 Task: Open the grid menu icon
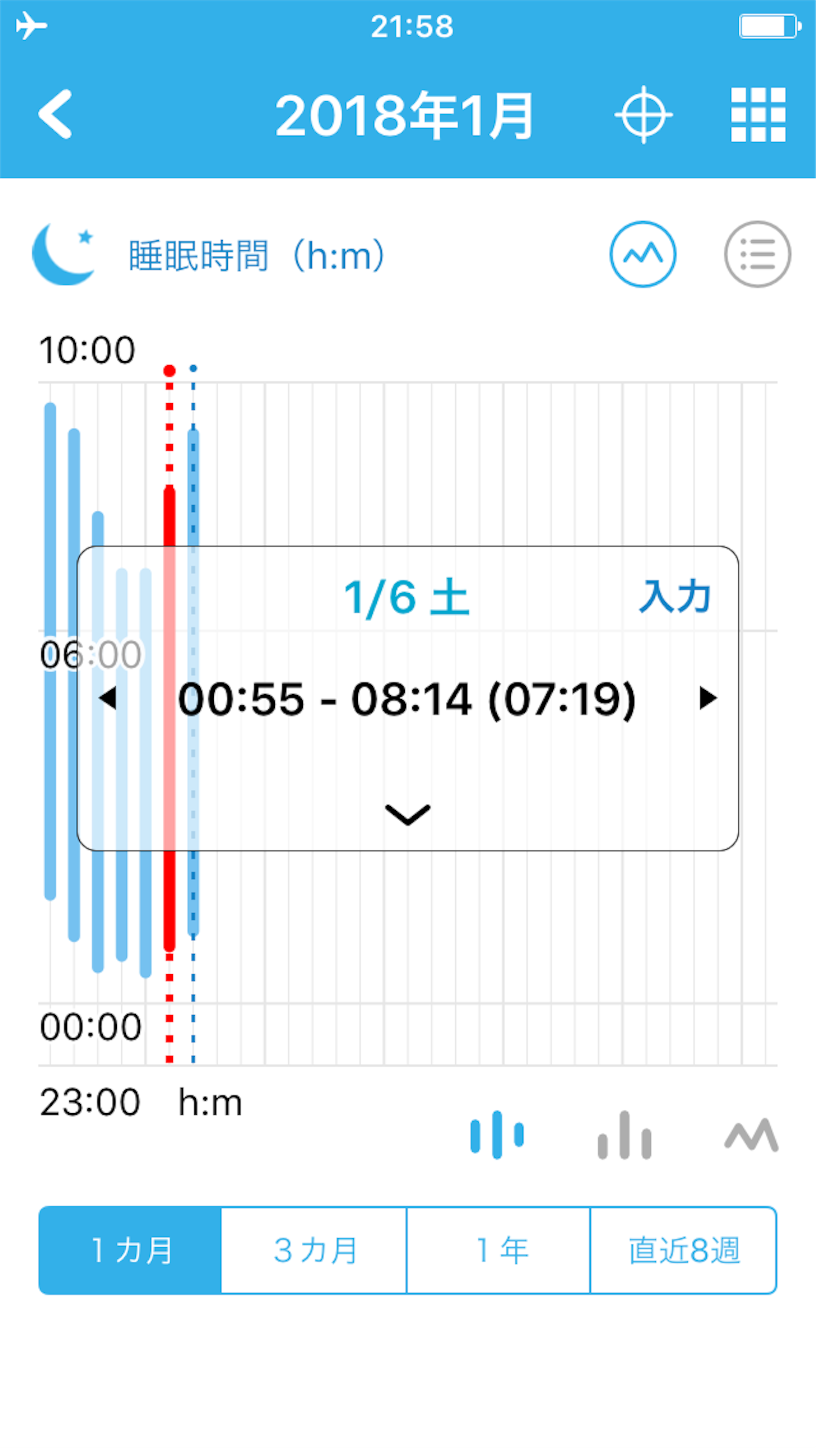click(758, 116)
